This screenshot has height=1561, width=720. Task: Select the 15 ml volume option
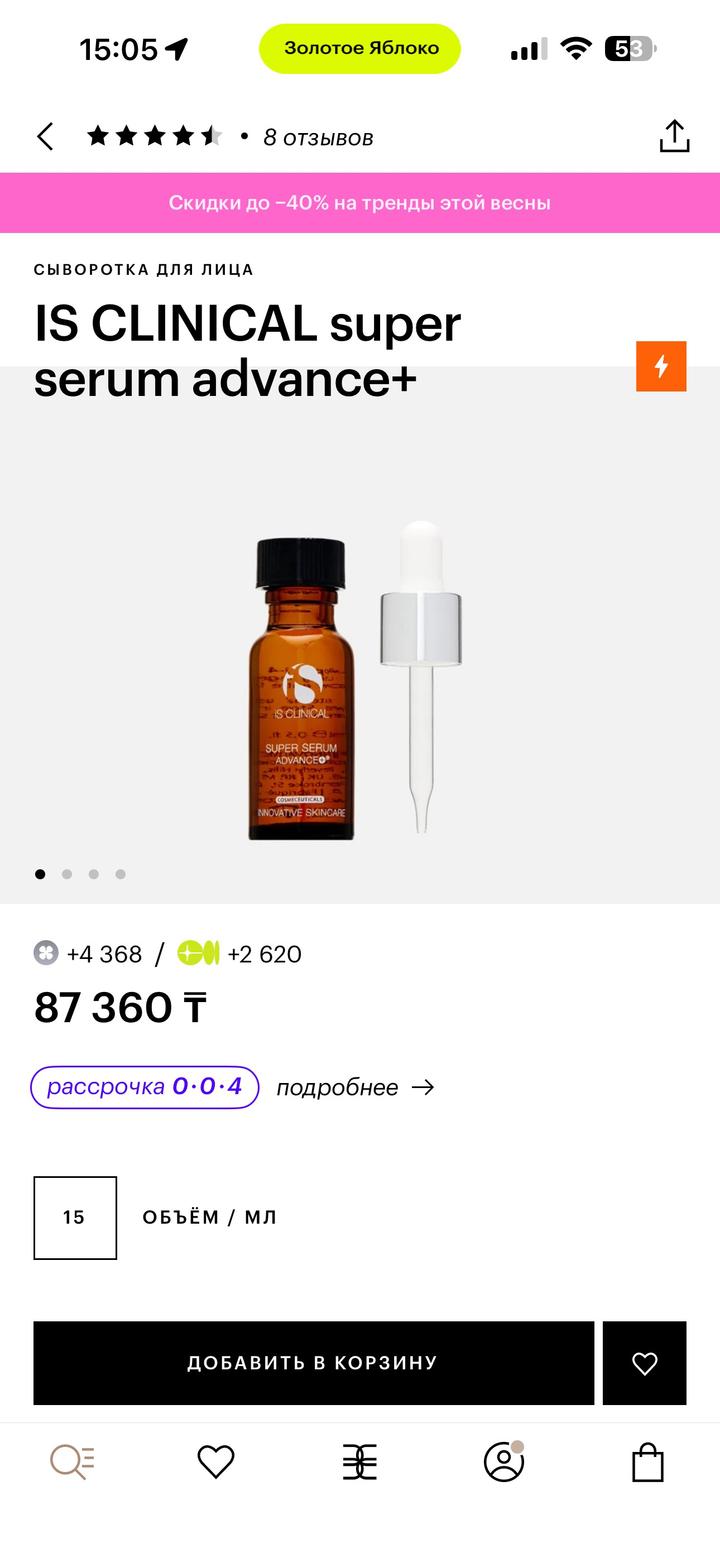(75, 1217)
